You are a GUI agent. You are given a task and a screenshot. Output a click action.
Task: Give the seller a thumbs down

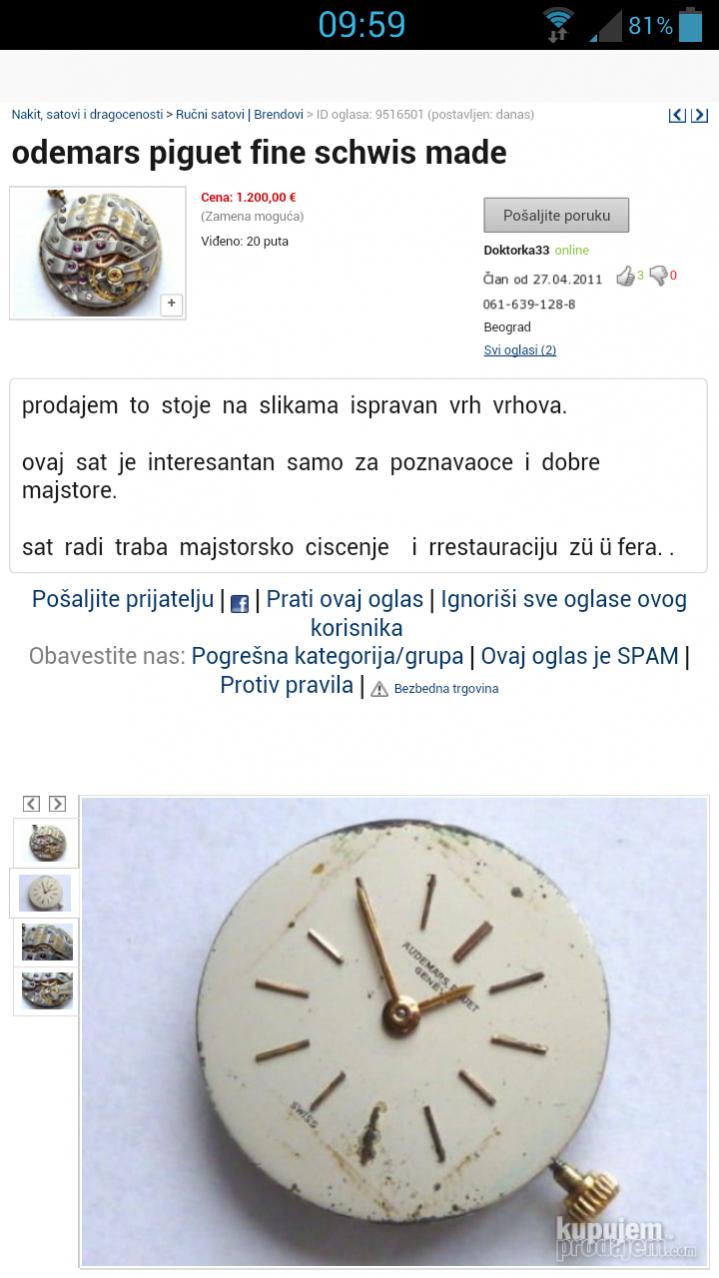658,276
